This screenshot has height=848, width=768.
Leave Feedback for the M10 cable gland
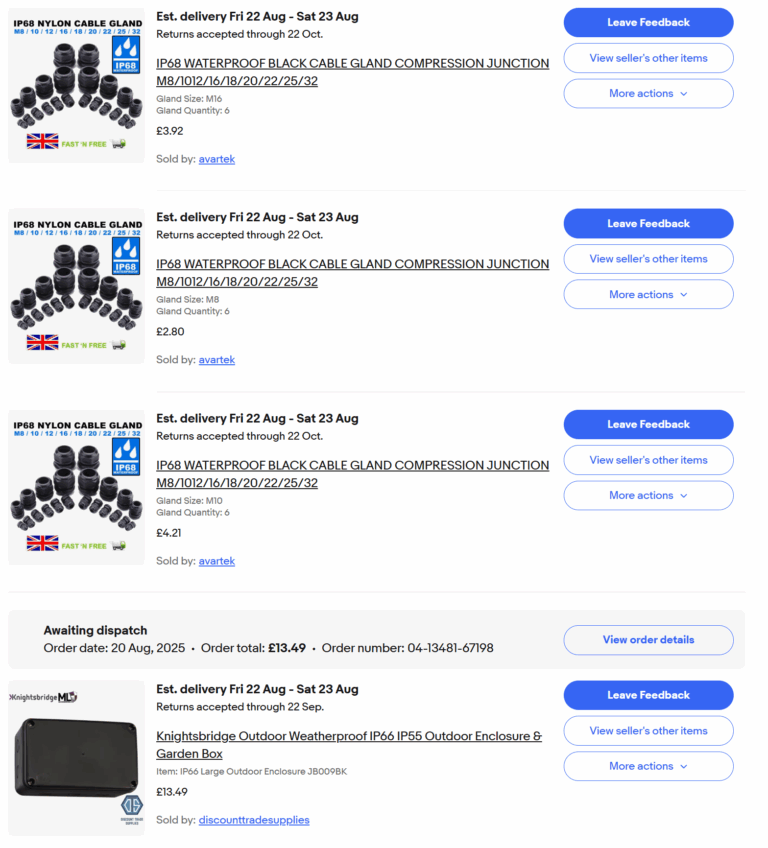point(648,424)
